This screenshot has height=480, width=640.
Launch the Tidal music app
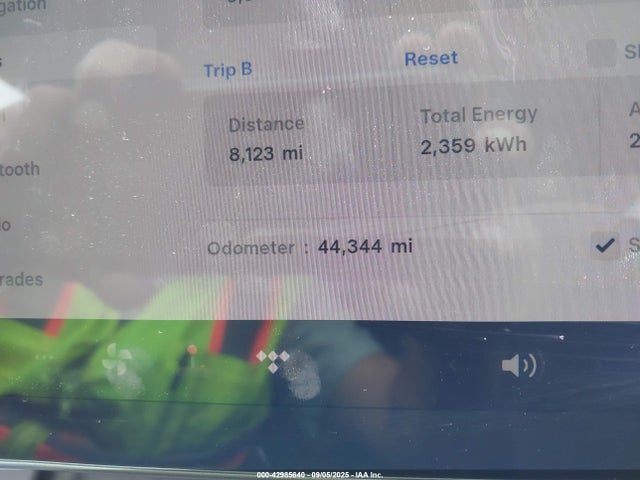click(272, 357)
